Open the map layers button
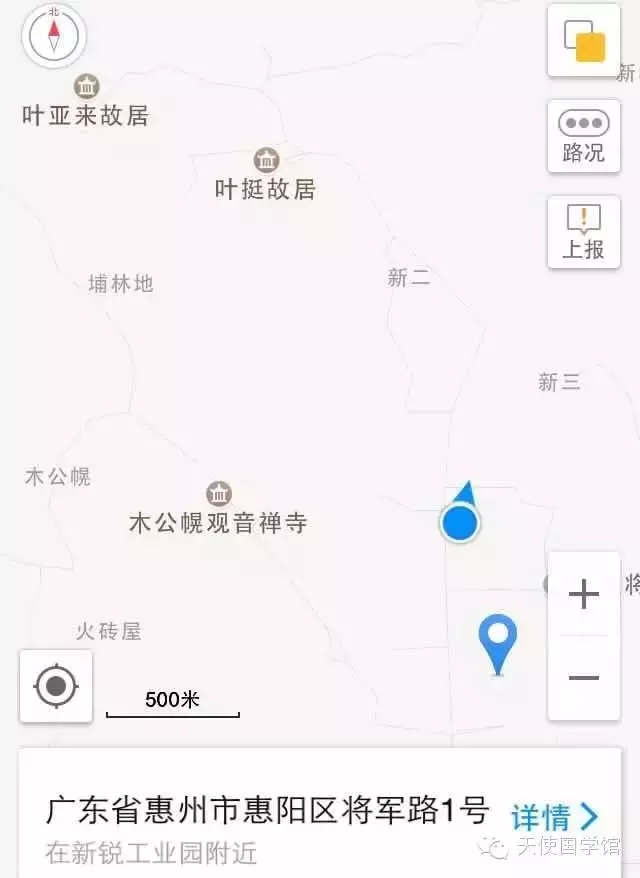 pyautogui.click(x=584, y=41)
